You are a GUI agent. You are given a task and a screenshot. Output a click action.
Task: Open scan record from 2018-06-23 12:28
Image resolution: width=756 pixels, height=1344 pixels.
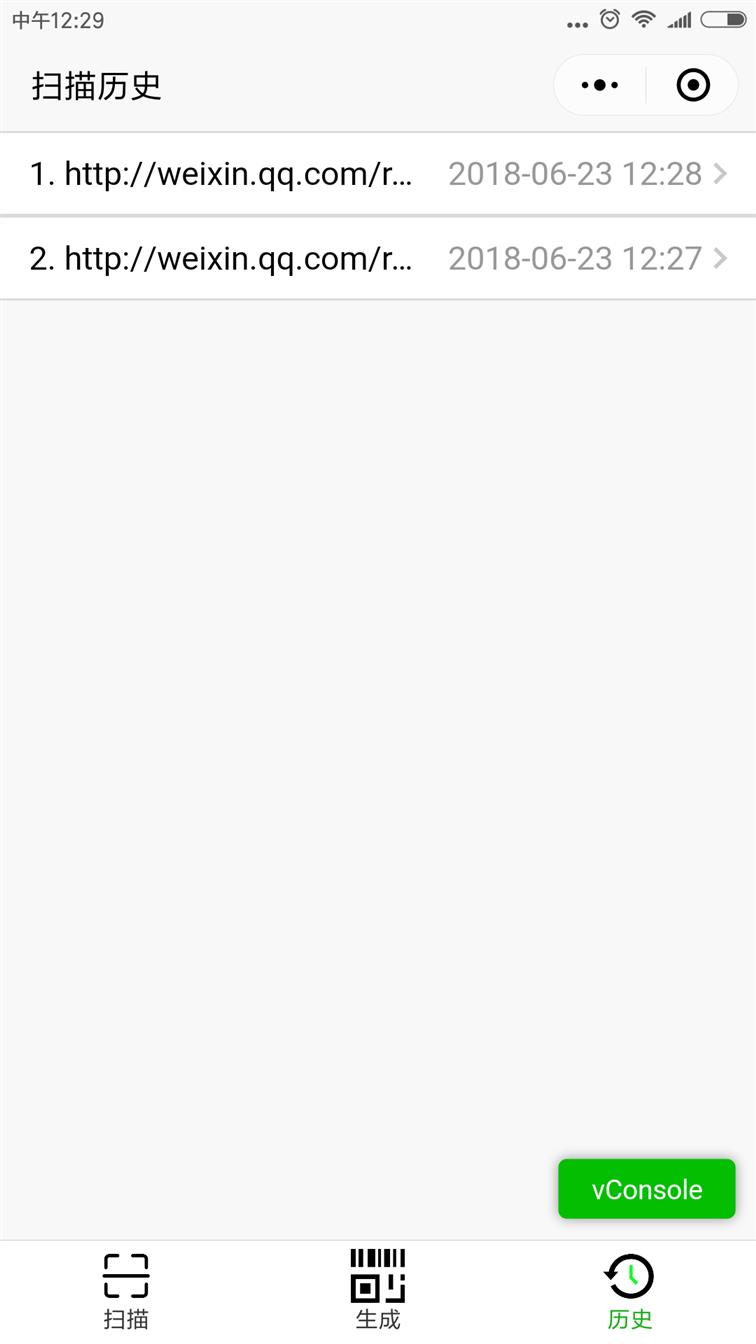pyautogui.click(x=378, y=174)
